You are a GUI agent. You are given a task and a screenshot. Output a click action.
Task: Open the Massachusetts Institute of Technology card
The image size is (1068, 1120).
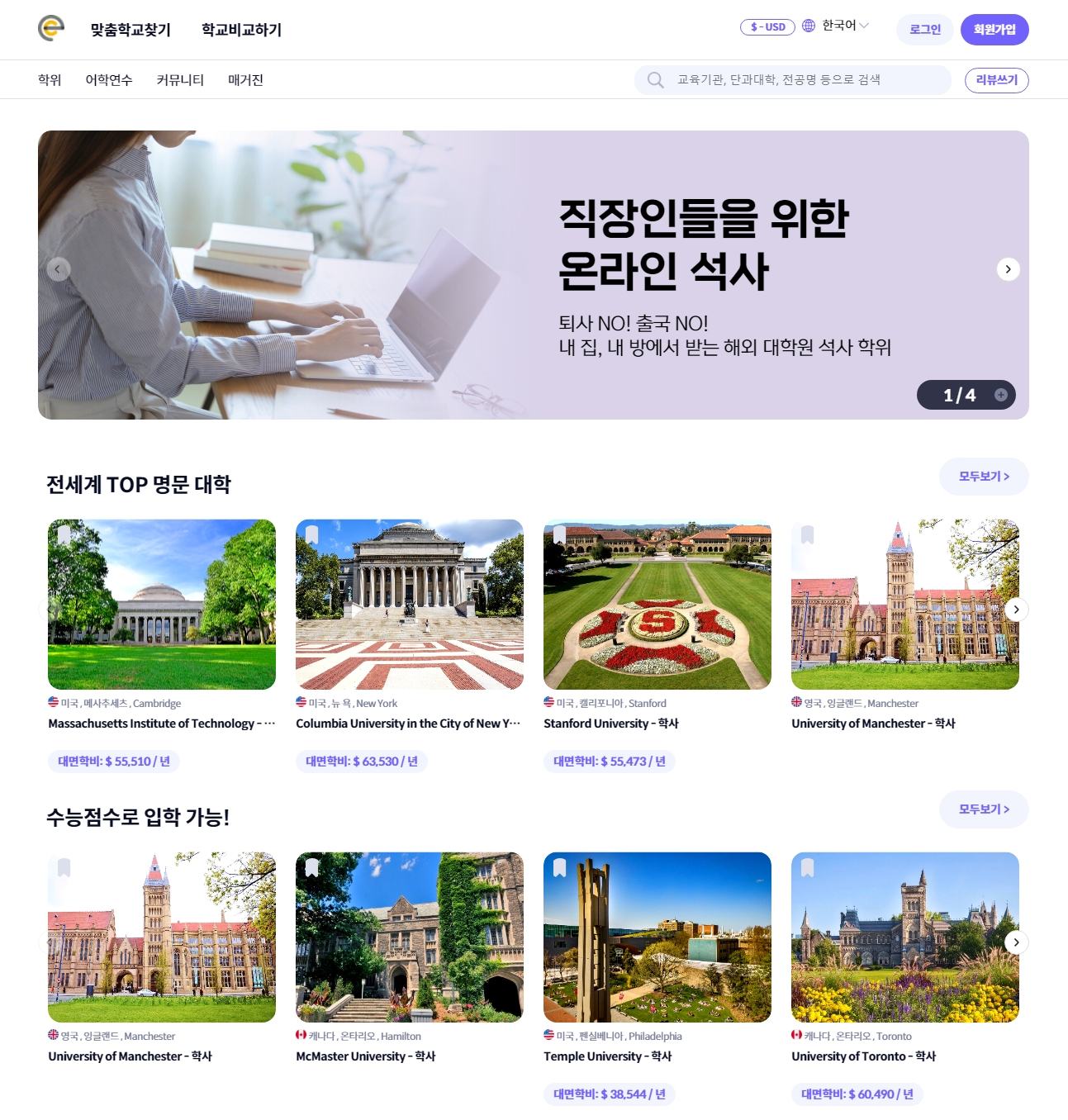click(x=162, y=605)
